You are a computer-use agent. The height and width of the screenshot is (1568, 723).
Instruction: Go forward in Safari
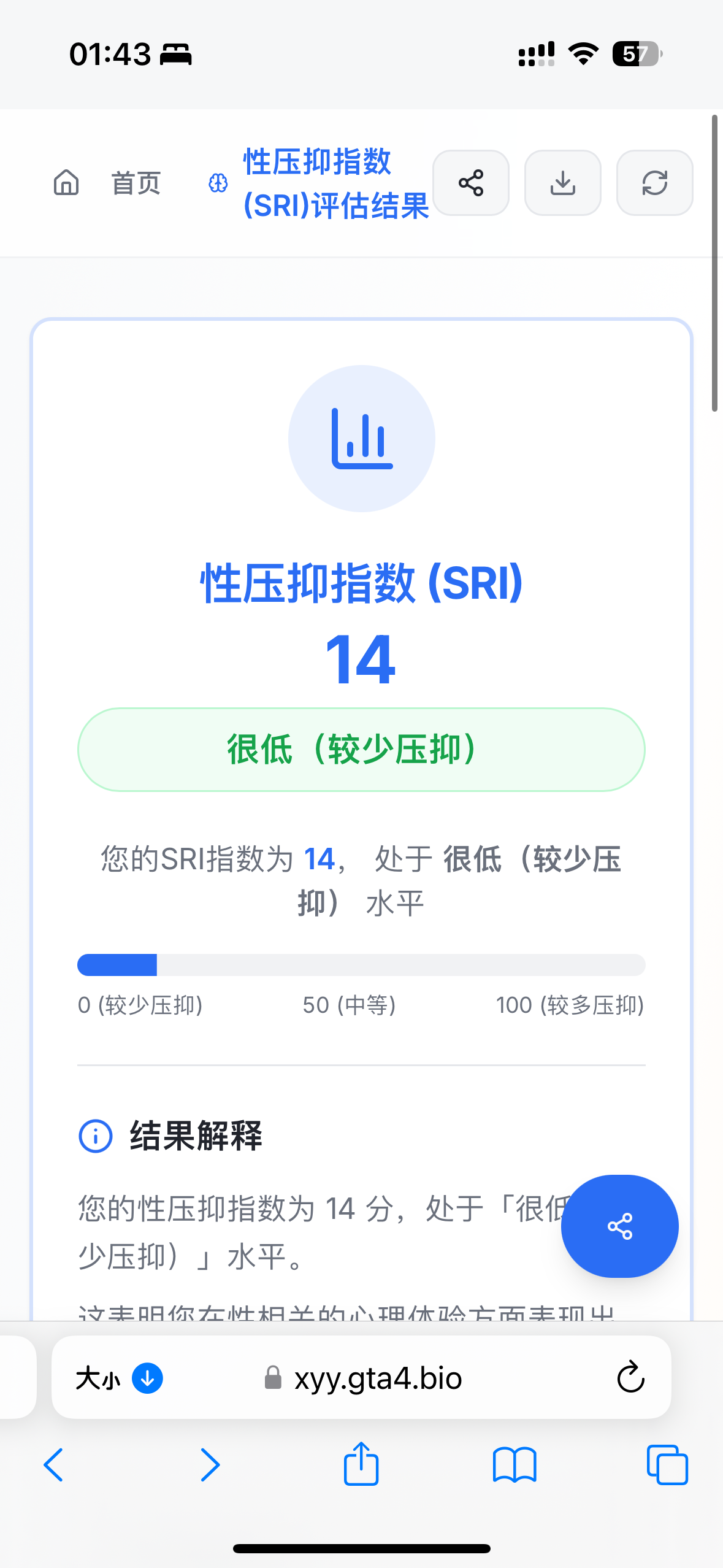(210, 1465)
